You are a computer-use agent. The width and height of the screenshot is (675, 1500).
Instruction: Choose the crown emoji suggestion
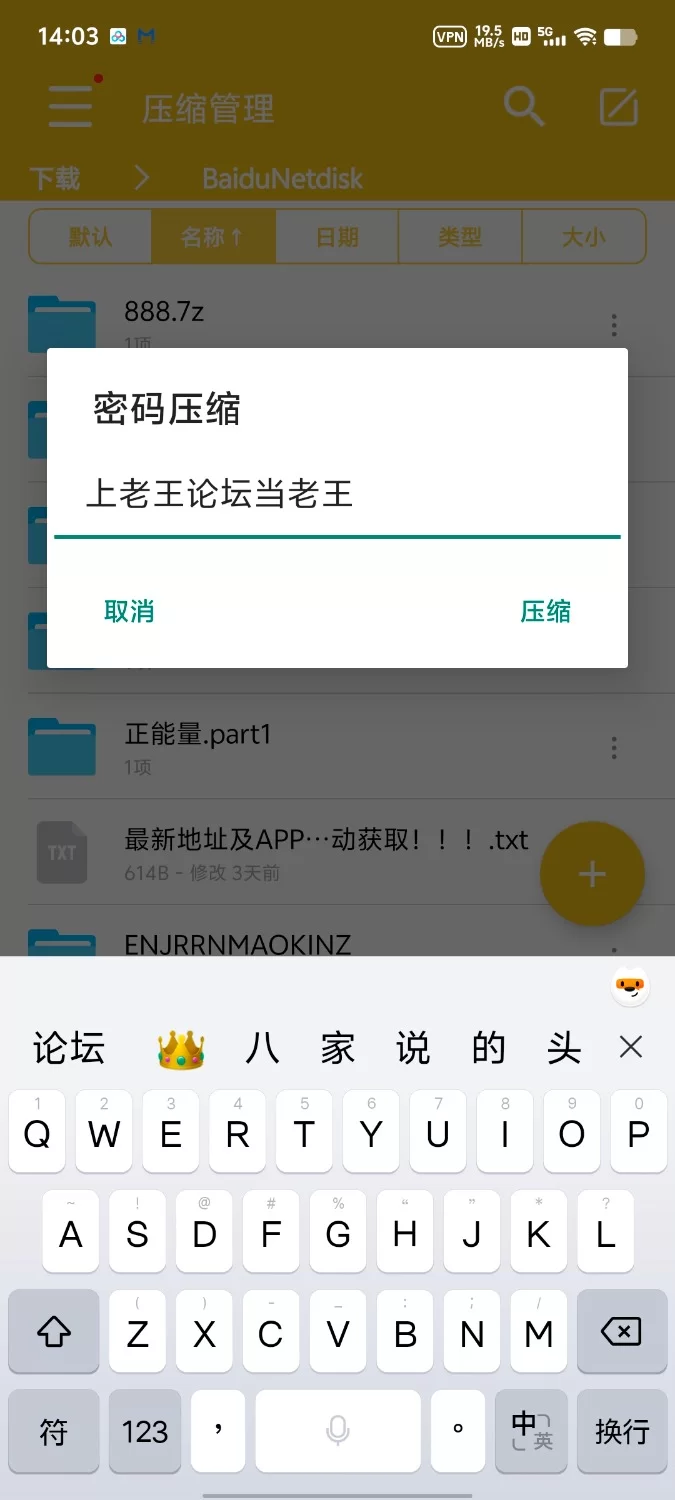181,1049
